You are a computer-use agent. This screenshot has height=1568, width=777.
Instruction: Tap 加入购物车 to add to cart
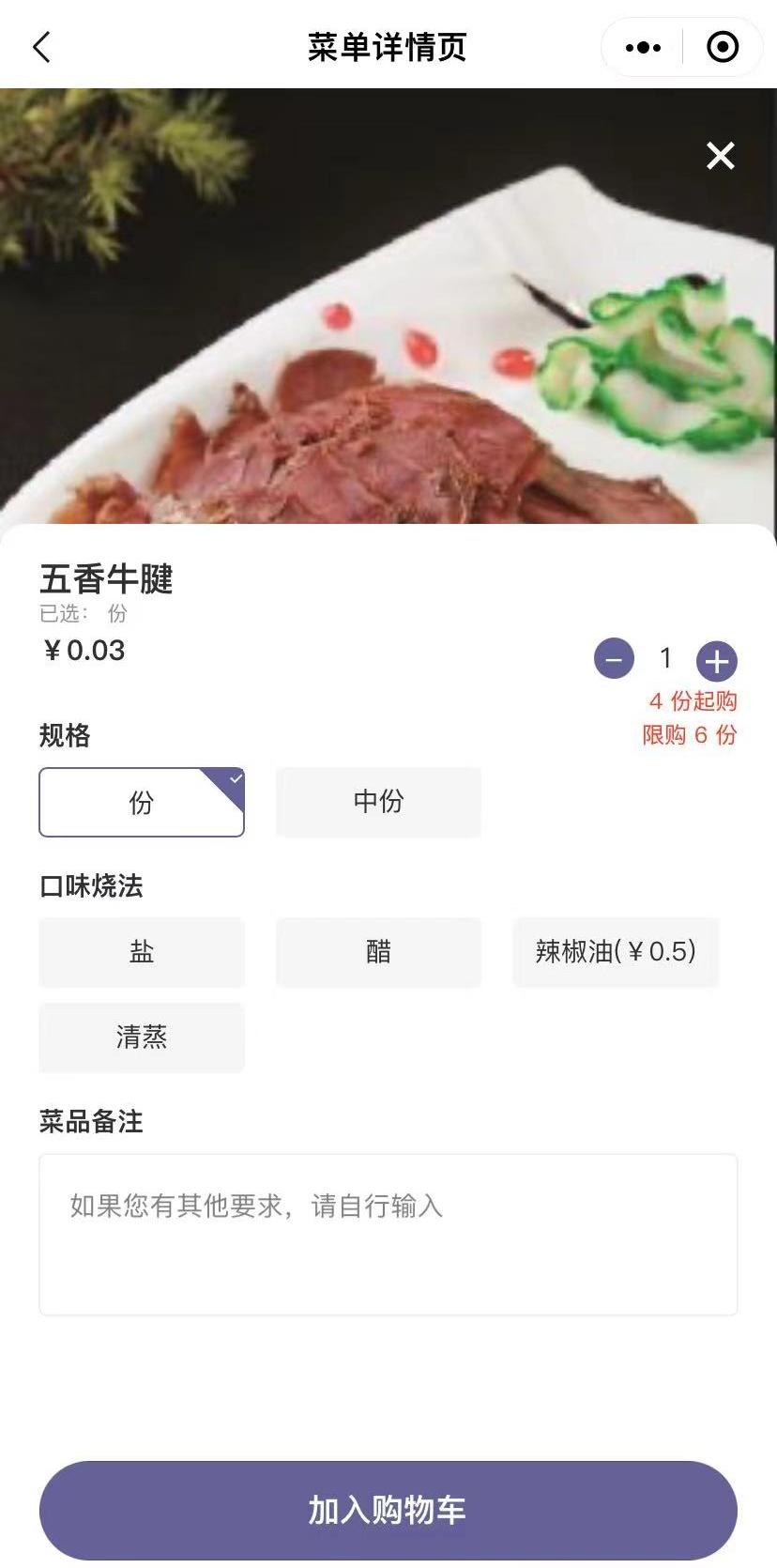click(388, 1510)
